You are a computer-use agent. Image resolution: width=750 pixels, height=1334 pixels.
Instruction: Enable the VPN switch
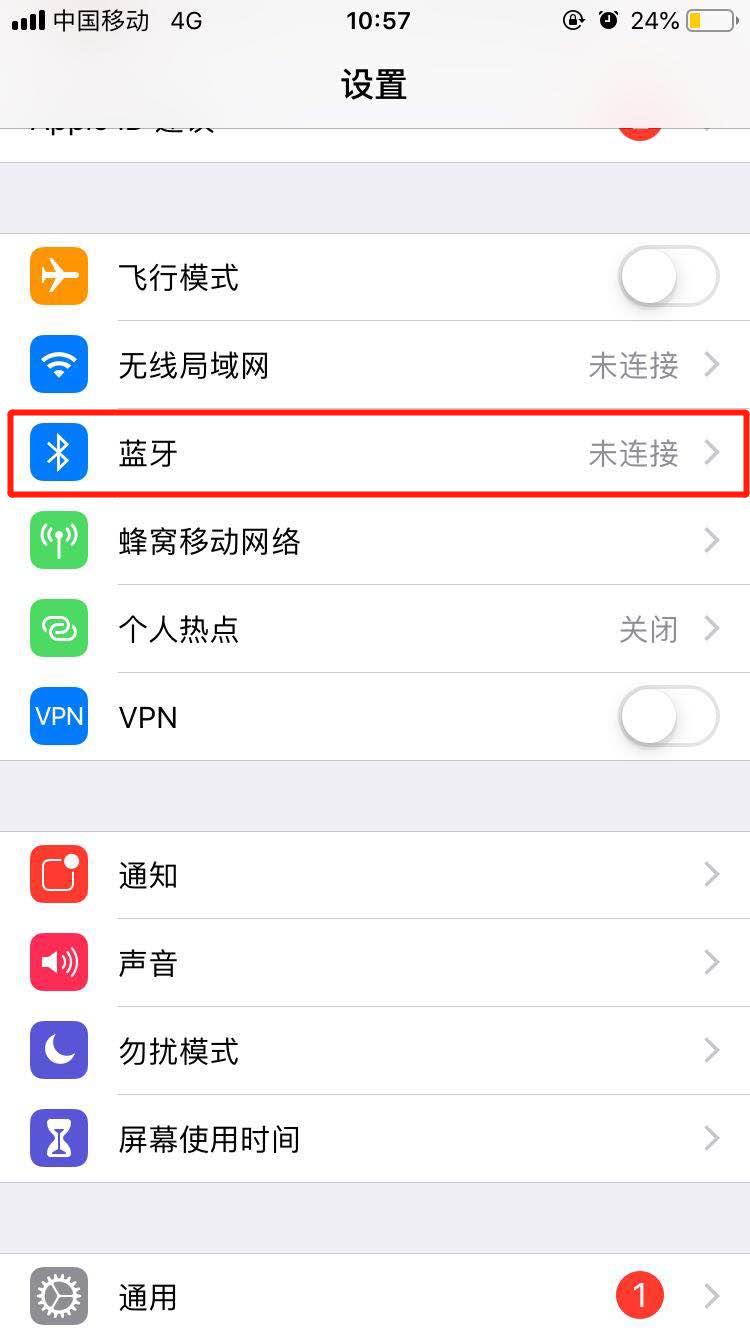(x=668, y=717)
